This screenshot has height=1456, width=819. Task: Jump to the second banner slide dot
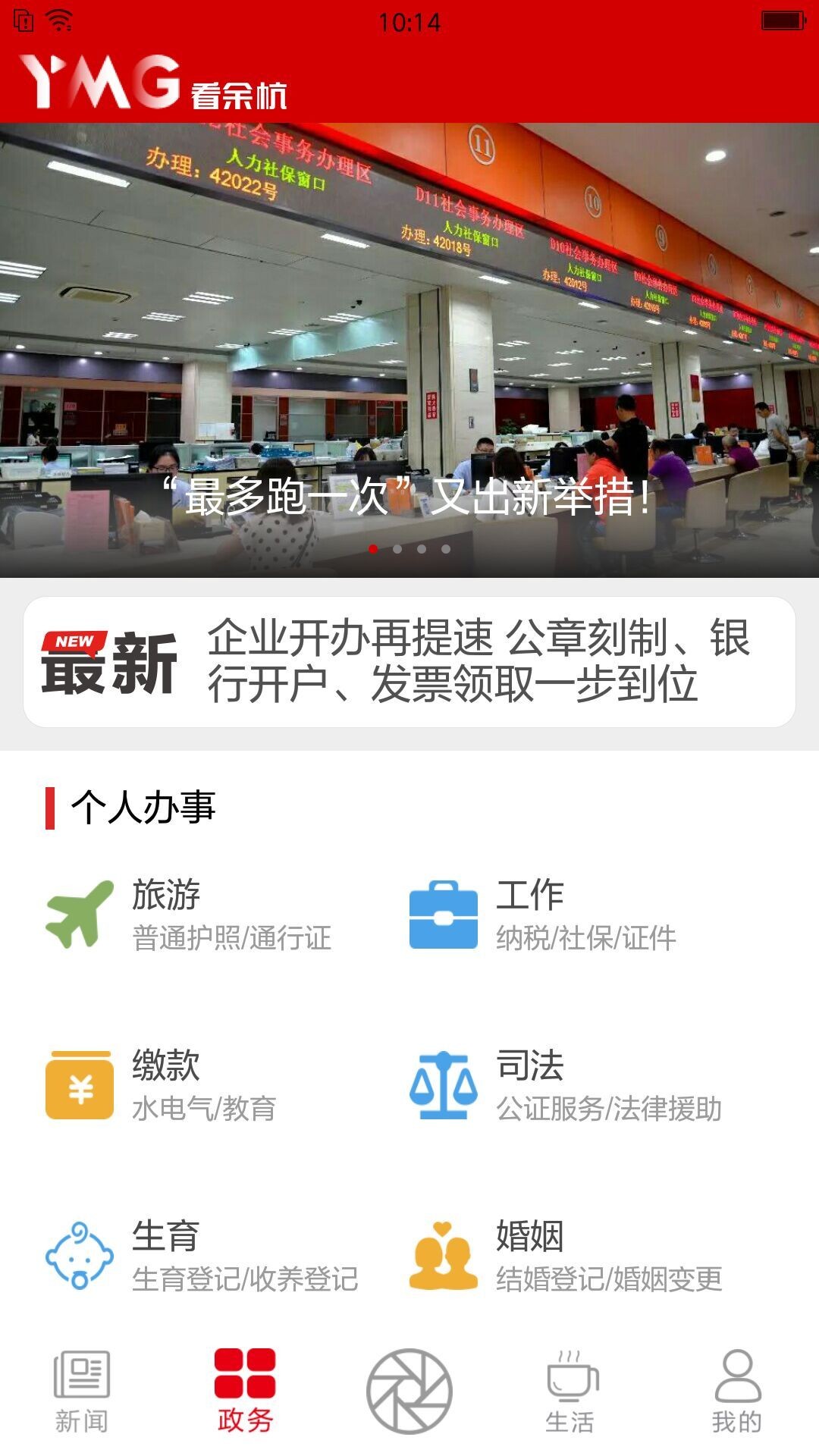click(x=397, y=549)
